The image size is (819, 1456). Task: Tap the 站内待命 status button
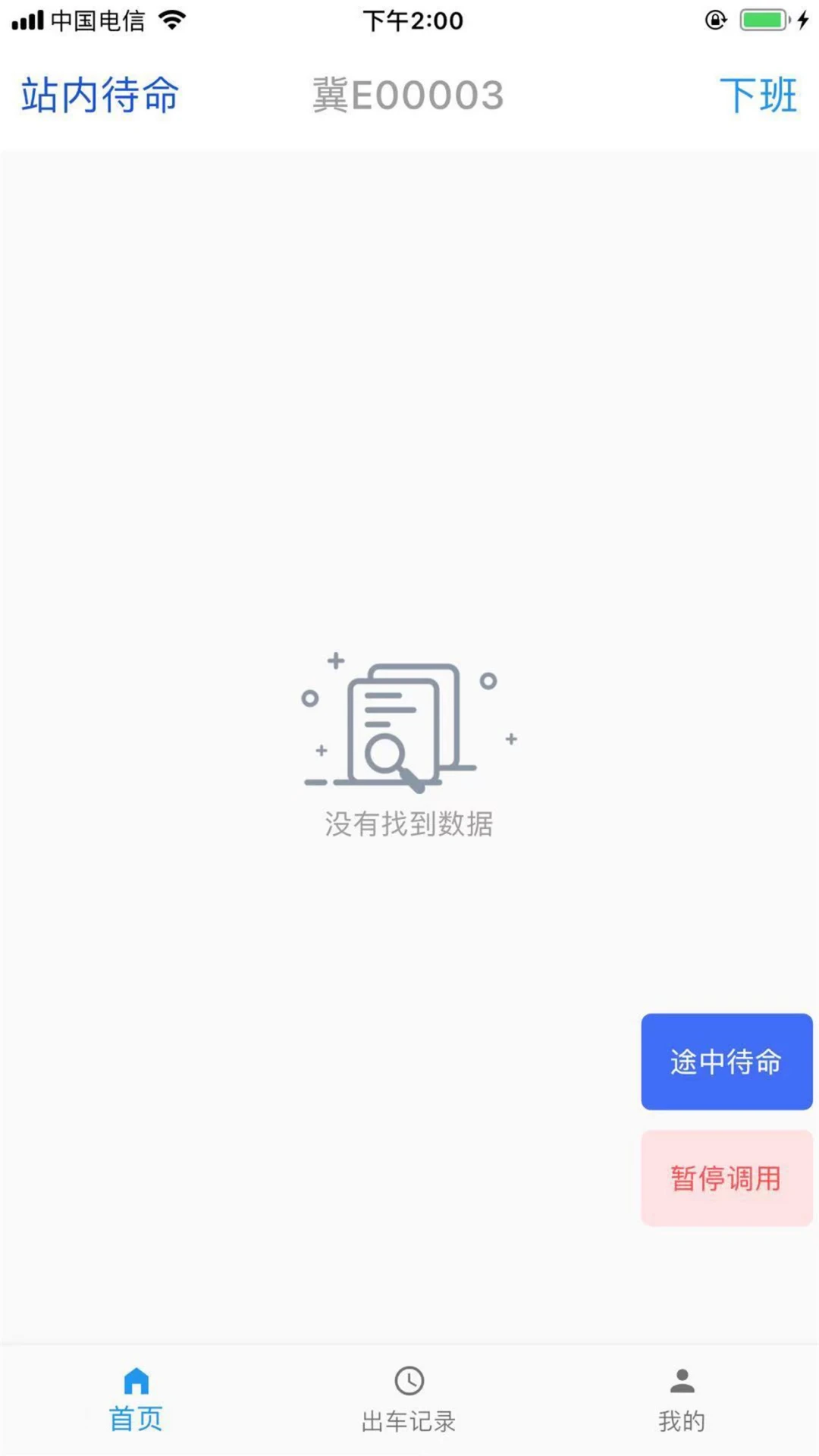coord(100,96)
